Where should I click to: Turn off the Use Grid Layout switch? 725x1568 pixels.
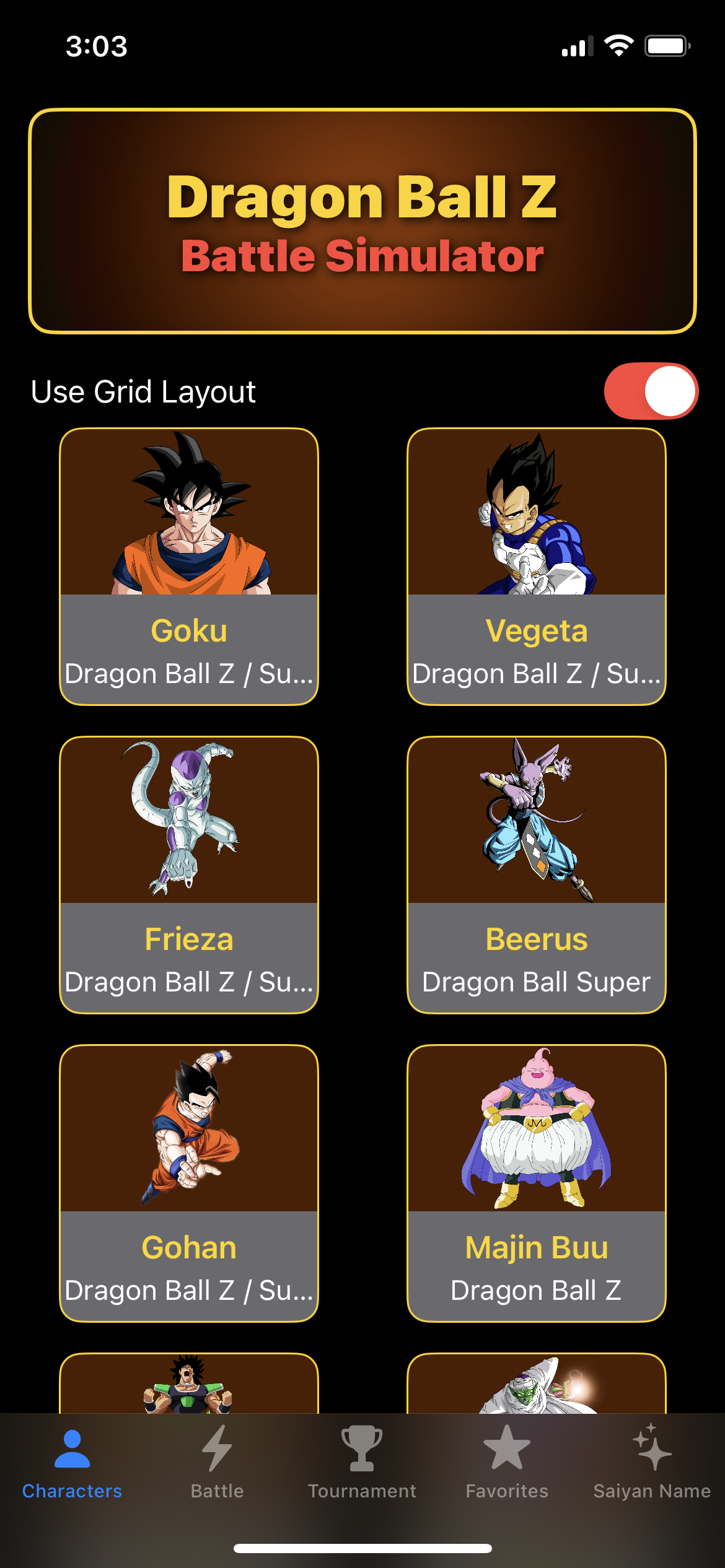click(651, 391)
